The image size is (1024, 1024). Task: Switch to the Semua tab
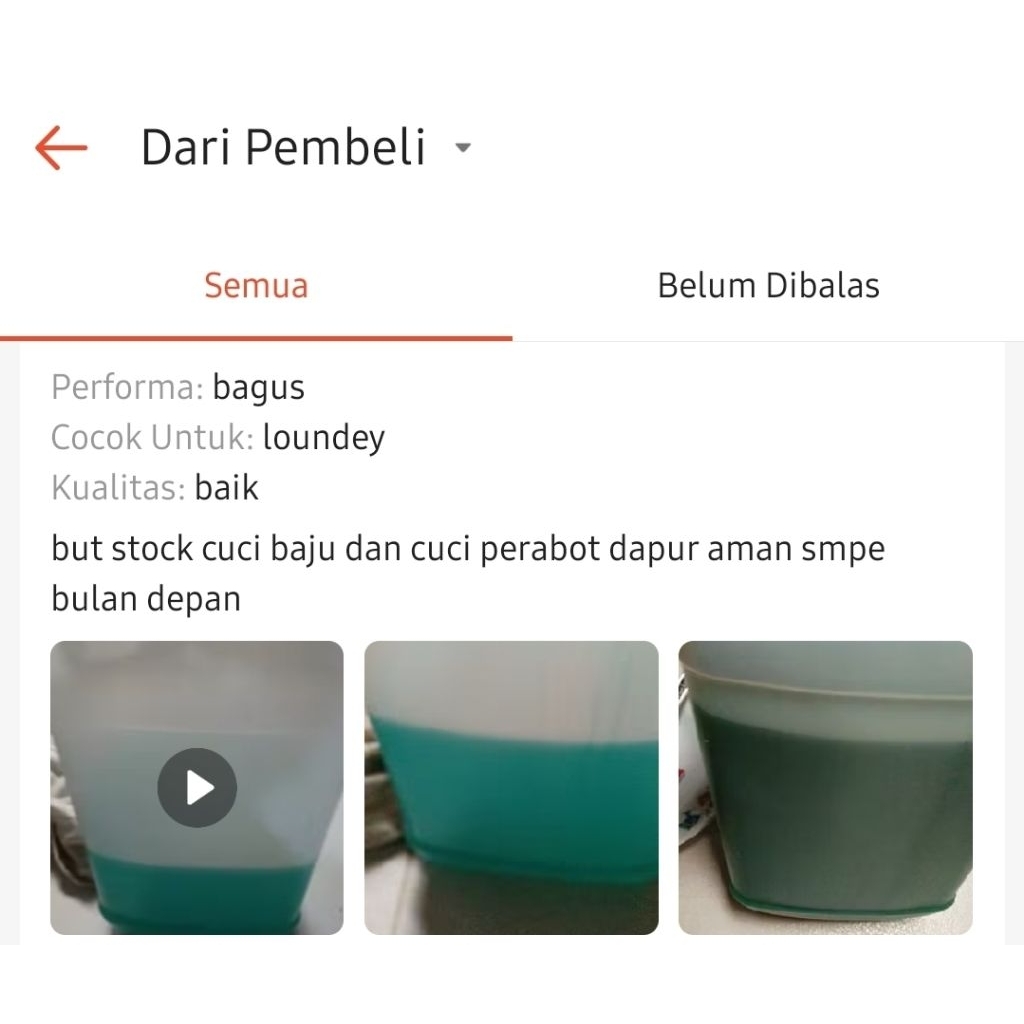point(256,286)
